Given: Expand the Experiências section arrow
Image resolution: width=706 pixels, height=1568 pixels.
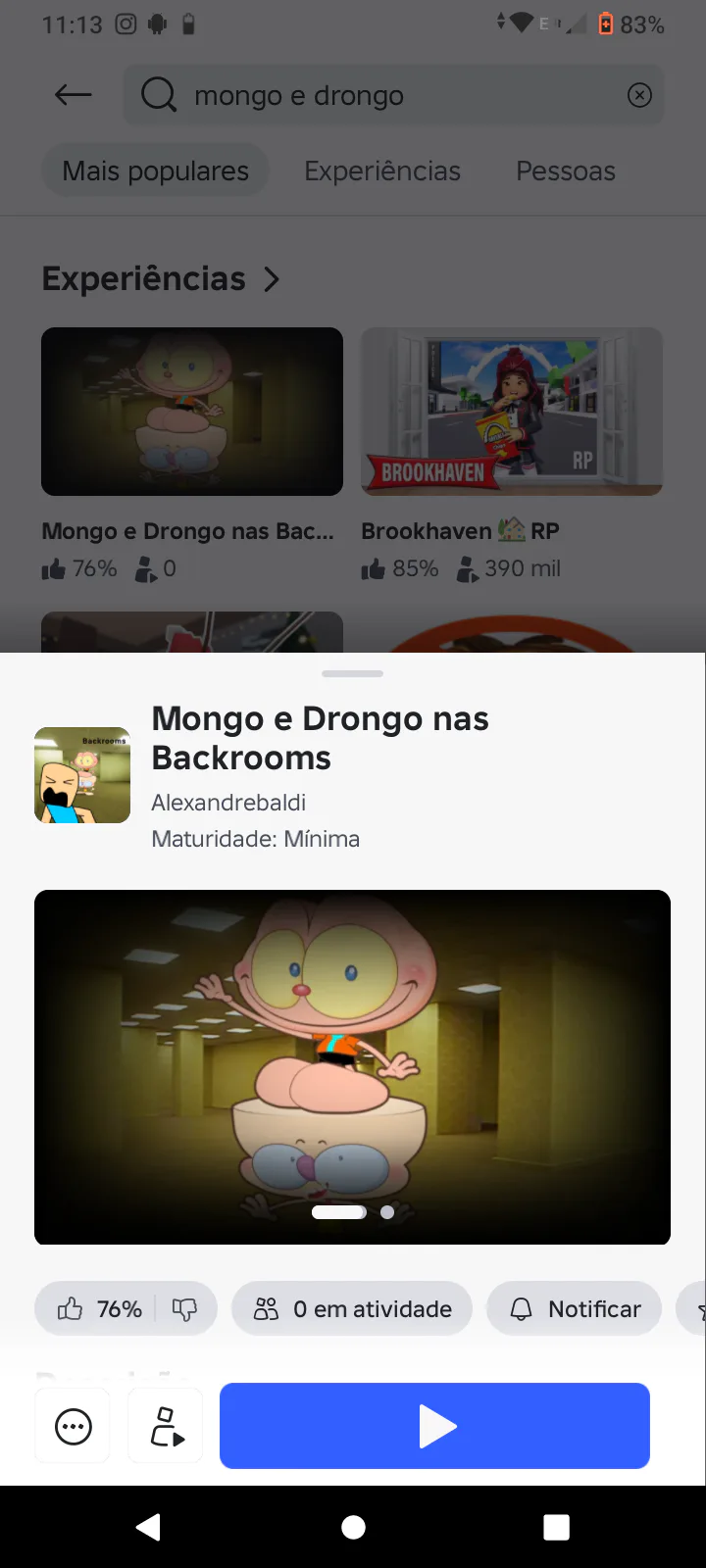Looking at the screenshot, I should tap(272, 279).
